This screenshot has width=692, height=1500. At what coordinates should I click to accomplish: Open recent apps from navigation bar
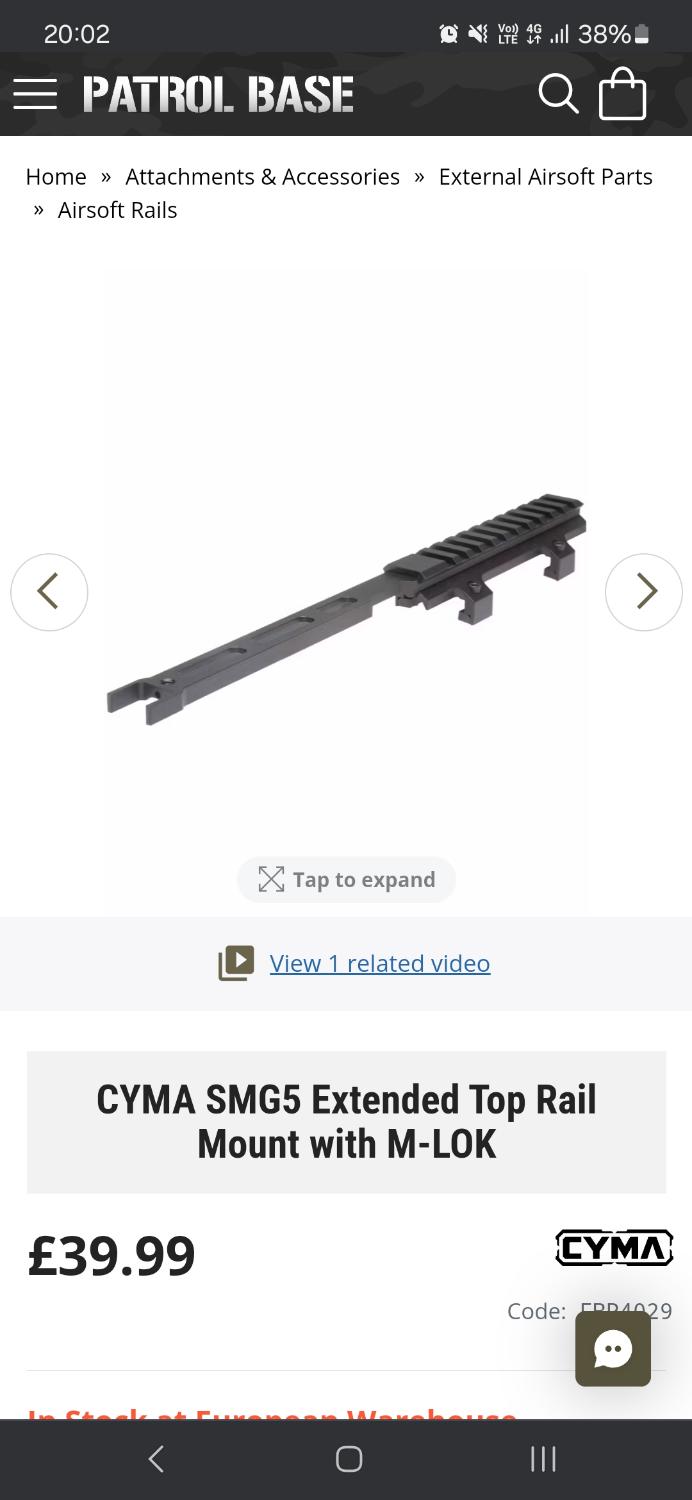542,1459
